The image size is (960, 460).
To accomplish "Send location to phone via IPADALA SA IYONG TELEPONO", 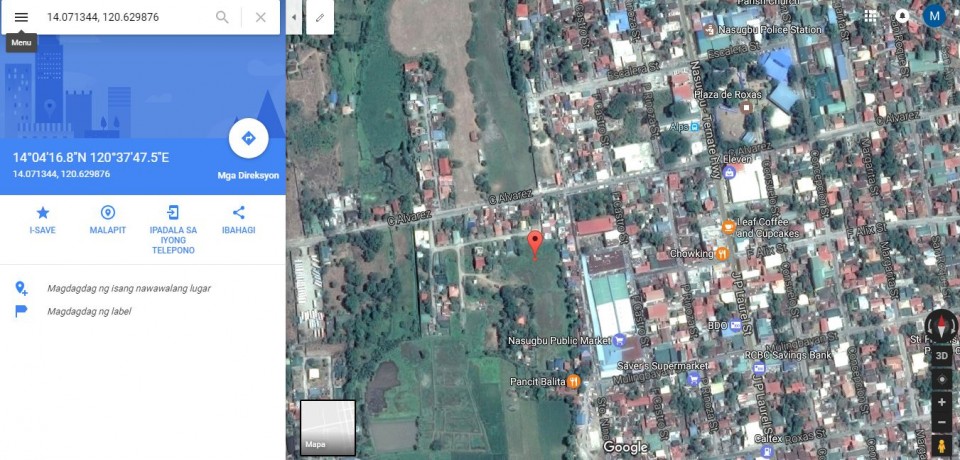I will [x=173, y=229].
